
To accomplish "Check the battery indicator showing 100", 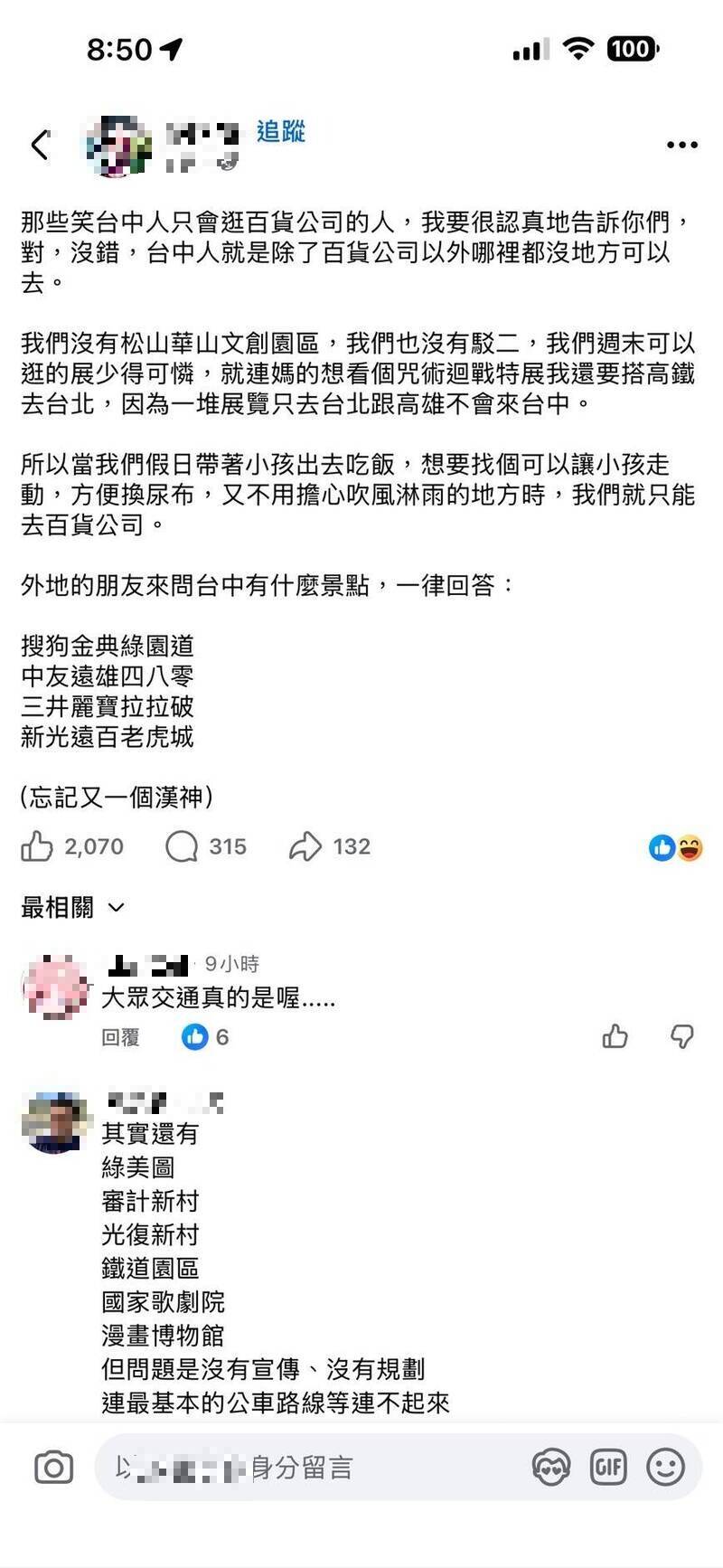I will pyautogui.click(x=633, y=50).
